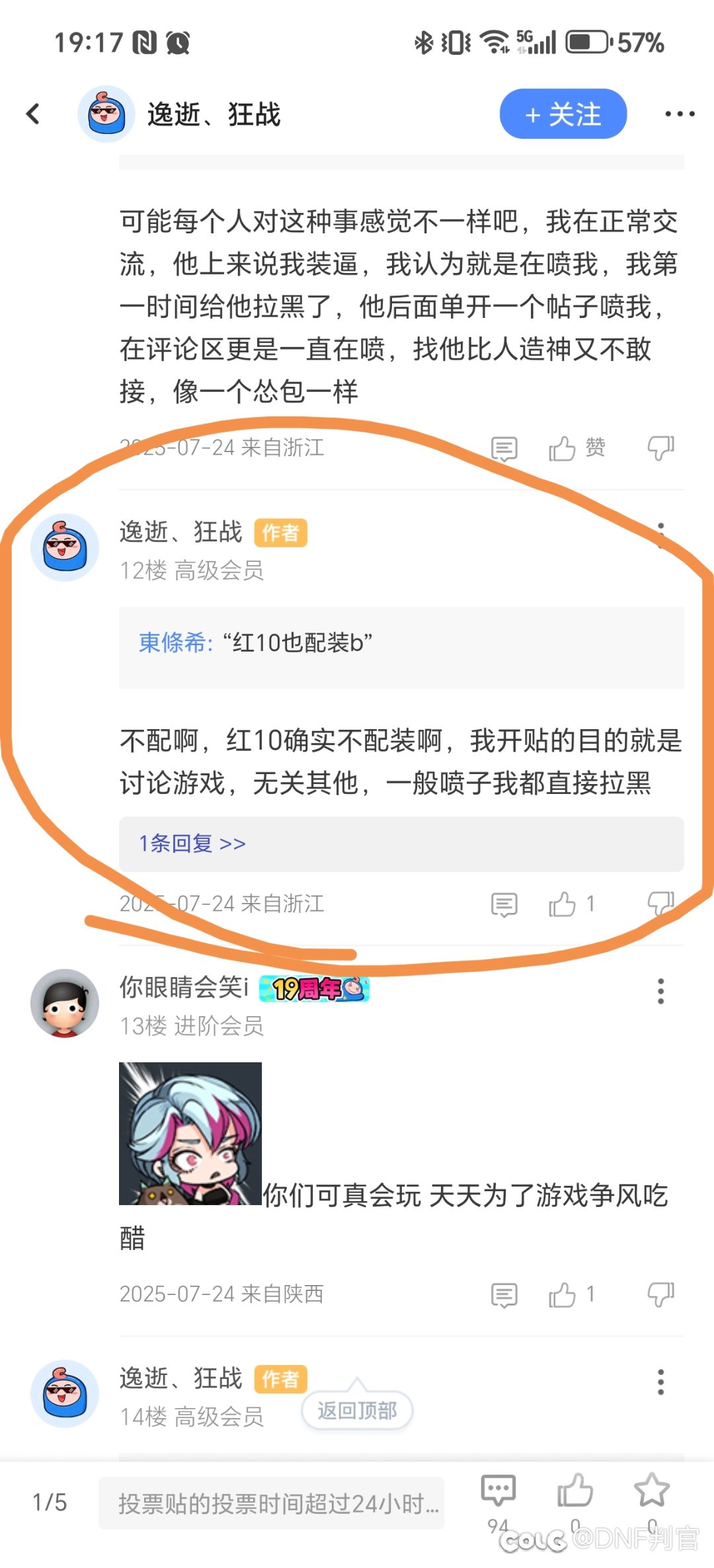Open the 13楼 comment's three-dot menu
Viewport: 714px width, 1568px height.
(x=660, y=992)
